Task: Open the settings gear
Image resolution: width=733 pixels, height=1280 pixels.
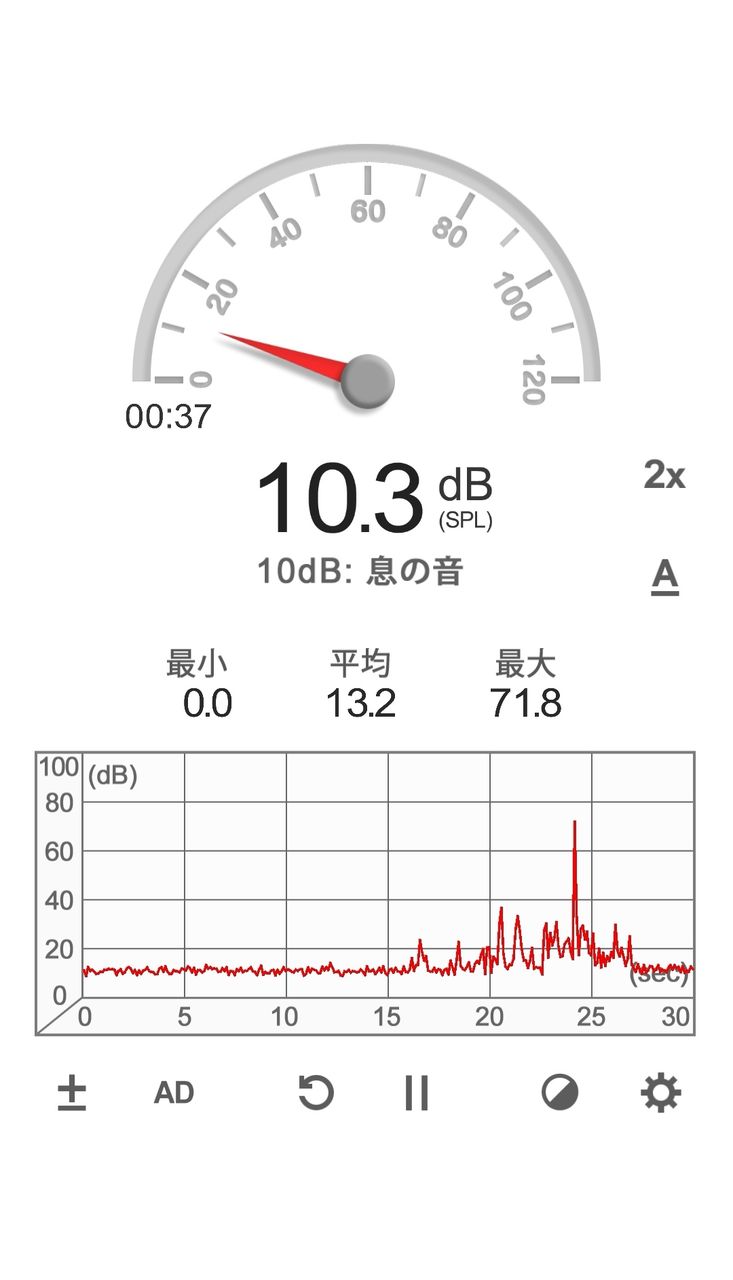Action: (661, 1093)
